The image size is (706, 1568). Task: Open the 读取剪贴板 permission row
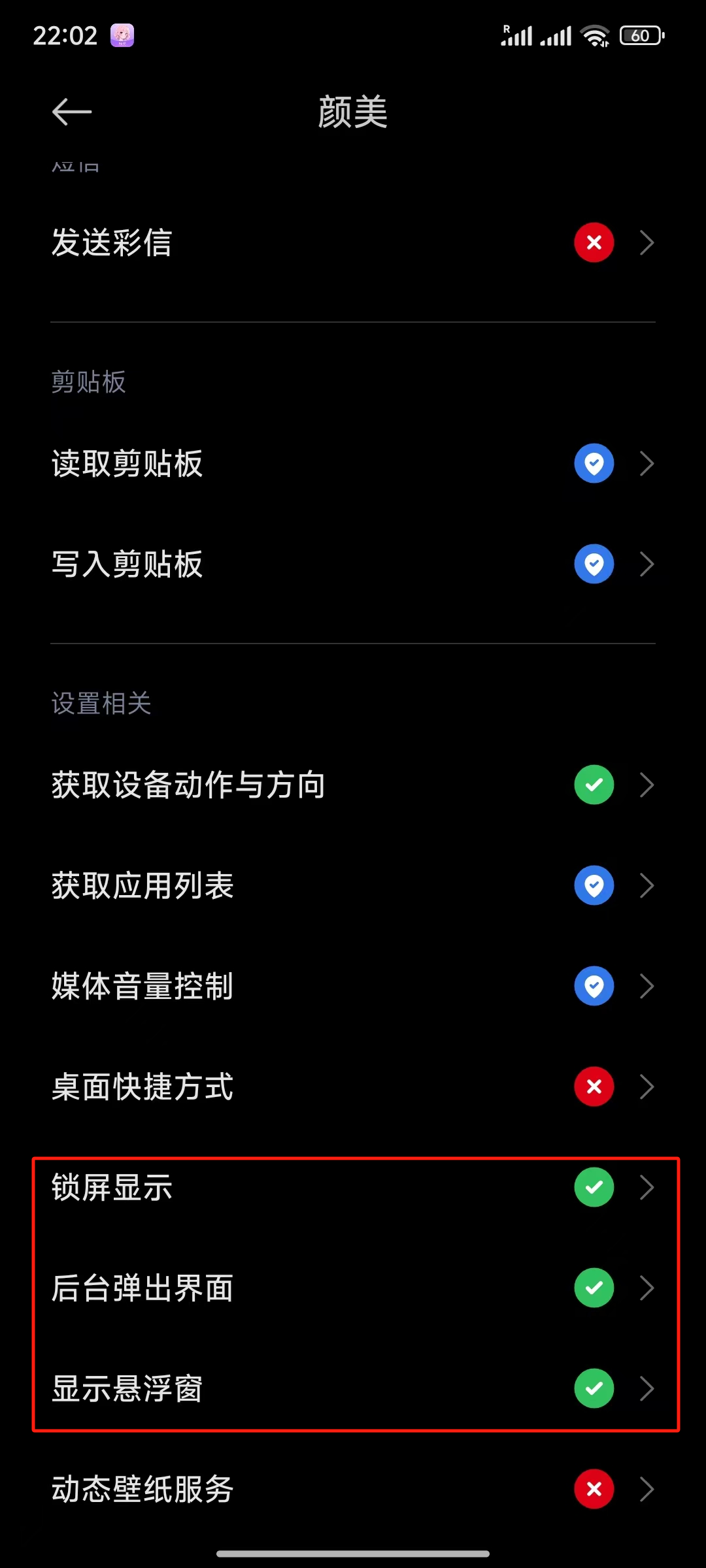[x=353, y=464]
